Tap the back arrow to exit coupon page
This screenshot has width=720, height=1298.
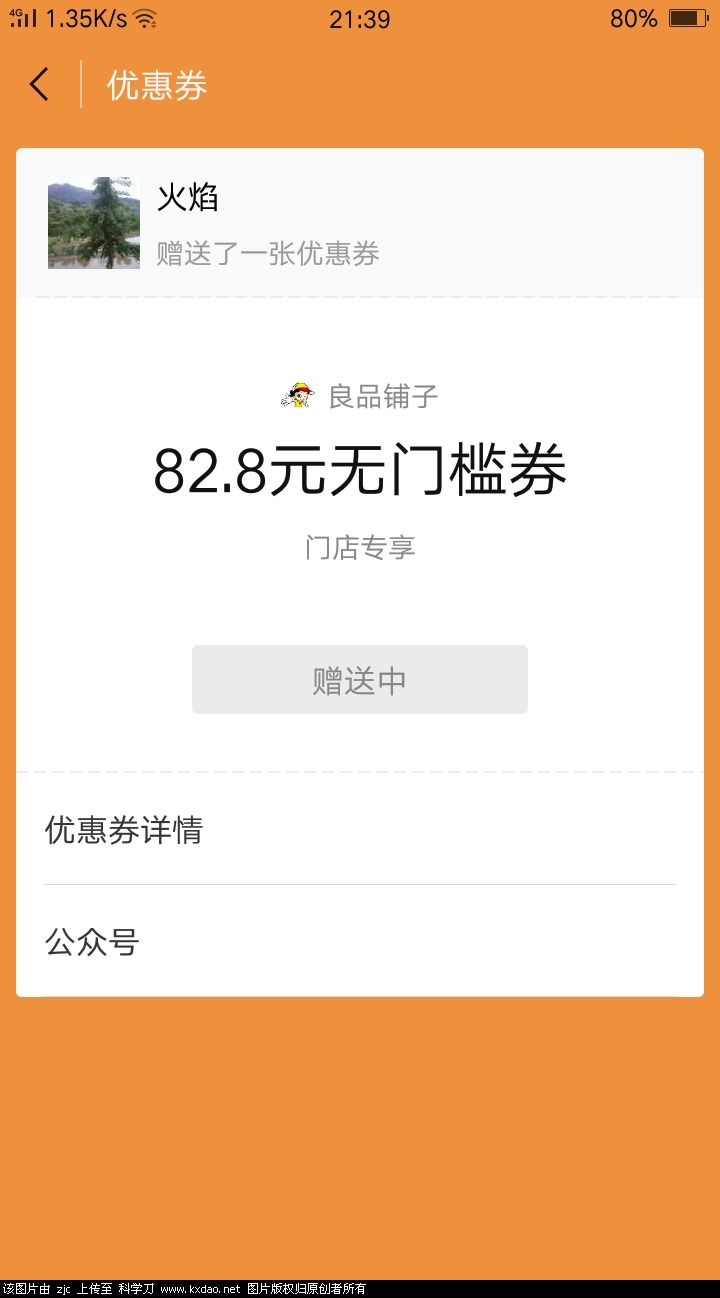pos(38,84)
